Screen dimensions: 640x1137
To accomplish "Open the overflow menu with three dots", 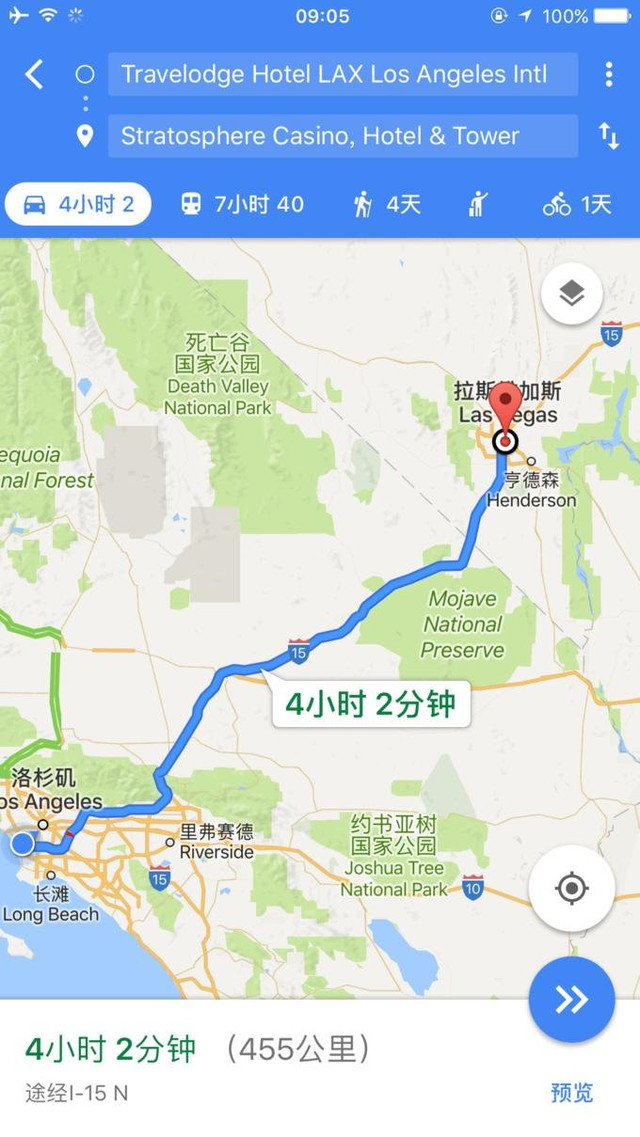I will pos(608,75).
